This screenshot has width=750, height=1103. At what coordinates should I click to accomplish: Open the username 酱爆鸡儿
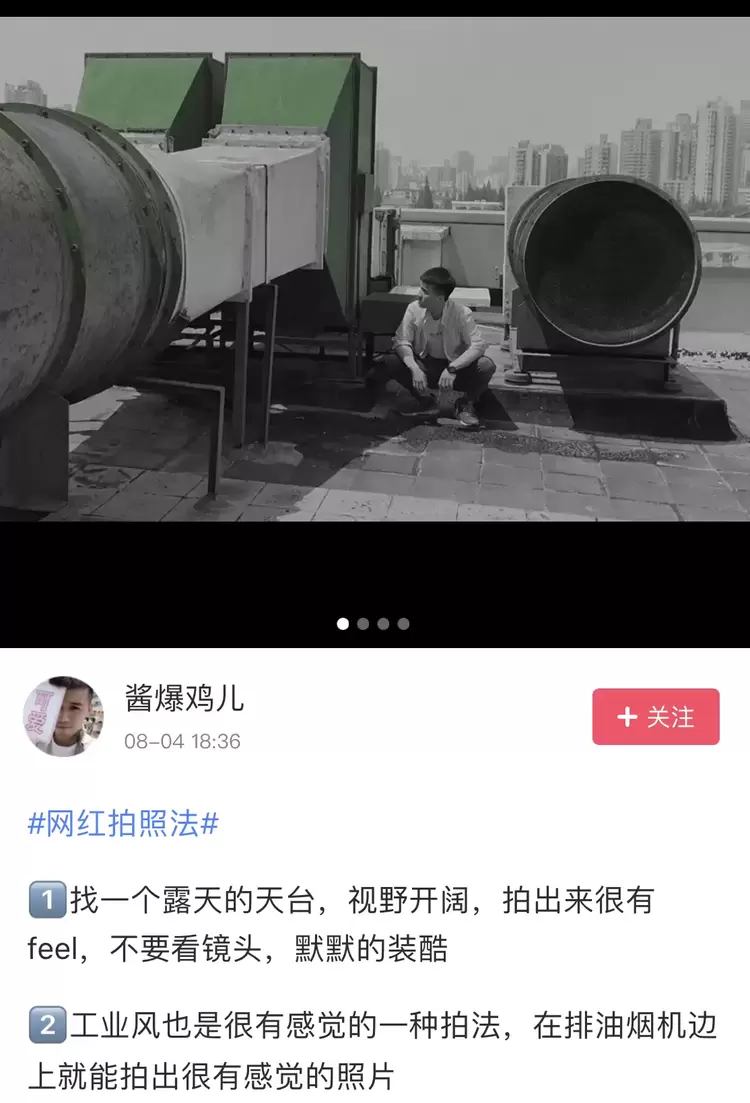[x=184, y=697]
